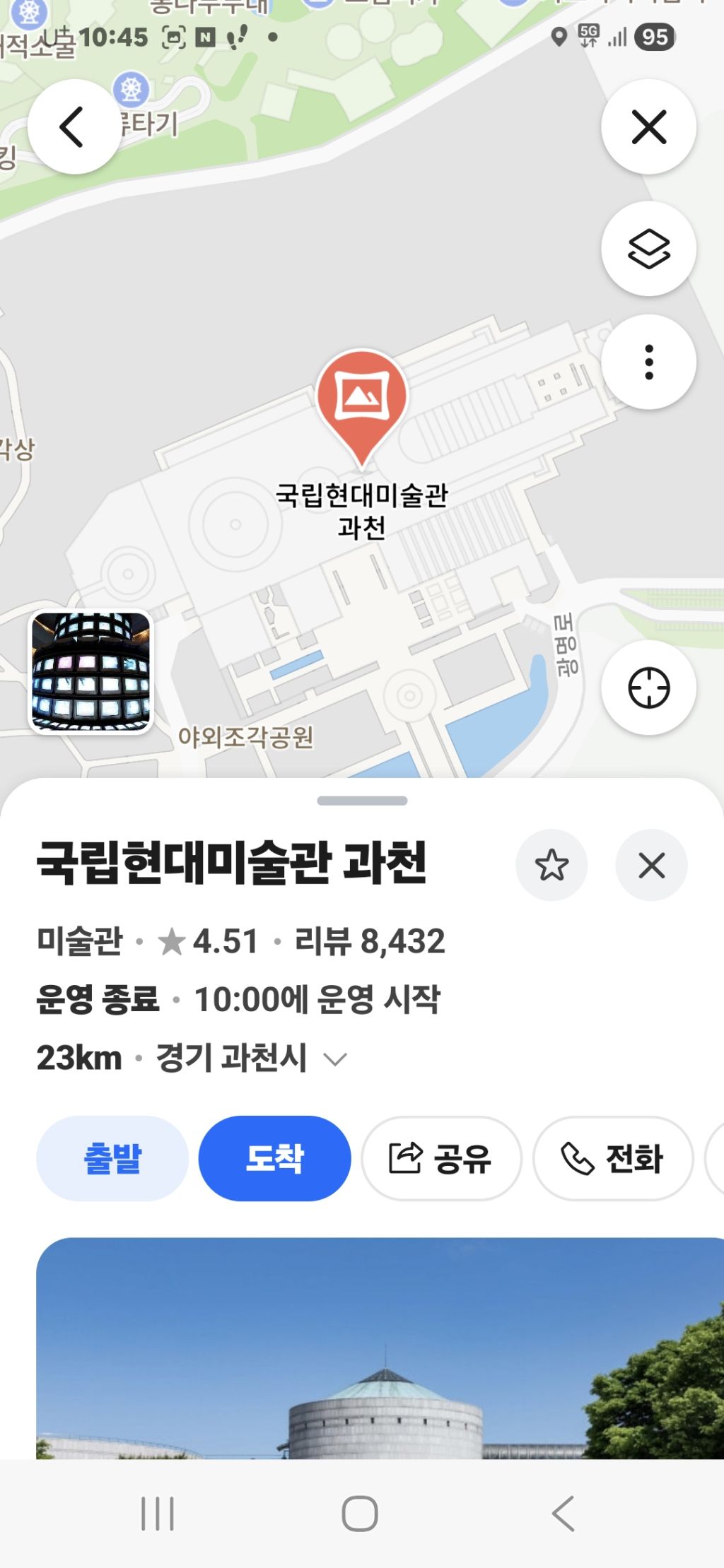This screenshot has width=724, height=1568.
Task: Go to the system home screen
Action: click(360, 1514)
